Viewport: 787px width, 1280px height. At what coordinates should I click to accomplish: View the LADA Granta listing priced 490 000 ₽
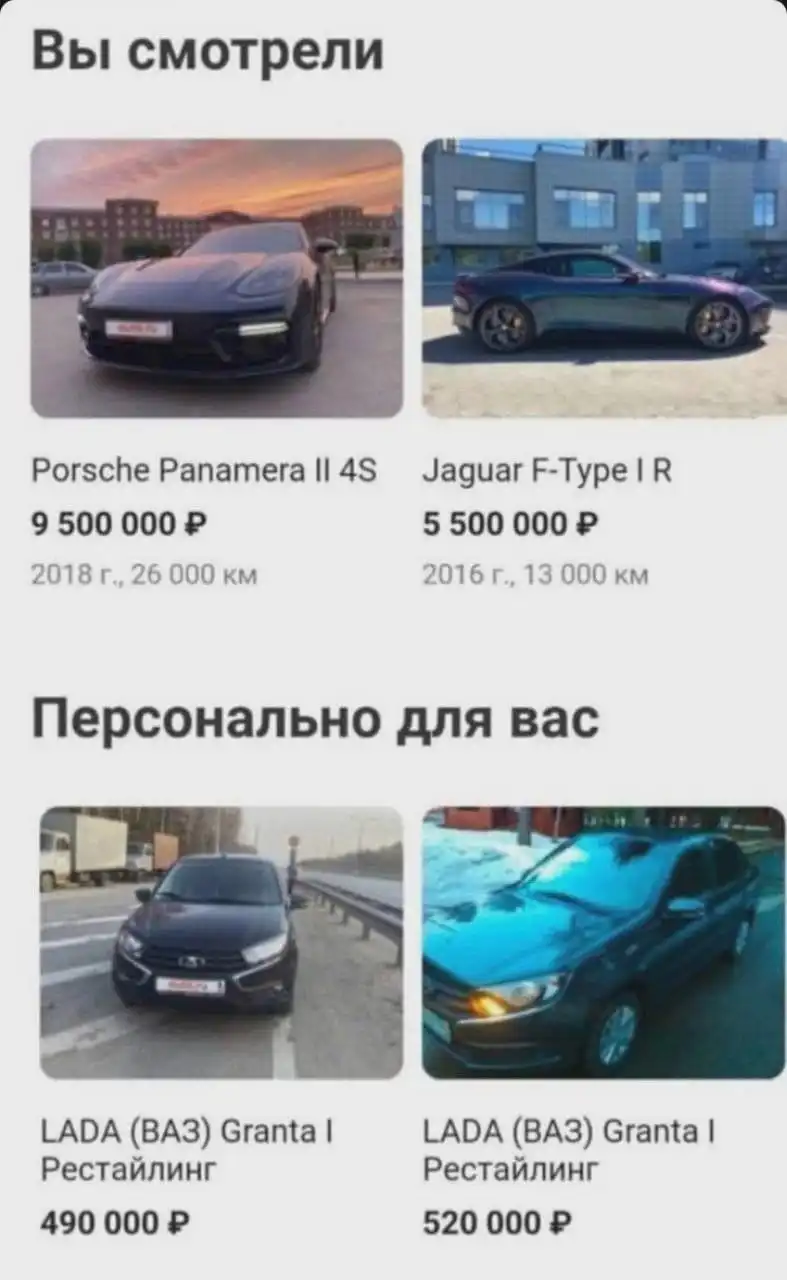(x=221, y=942)
